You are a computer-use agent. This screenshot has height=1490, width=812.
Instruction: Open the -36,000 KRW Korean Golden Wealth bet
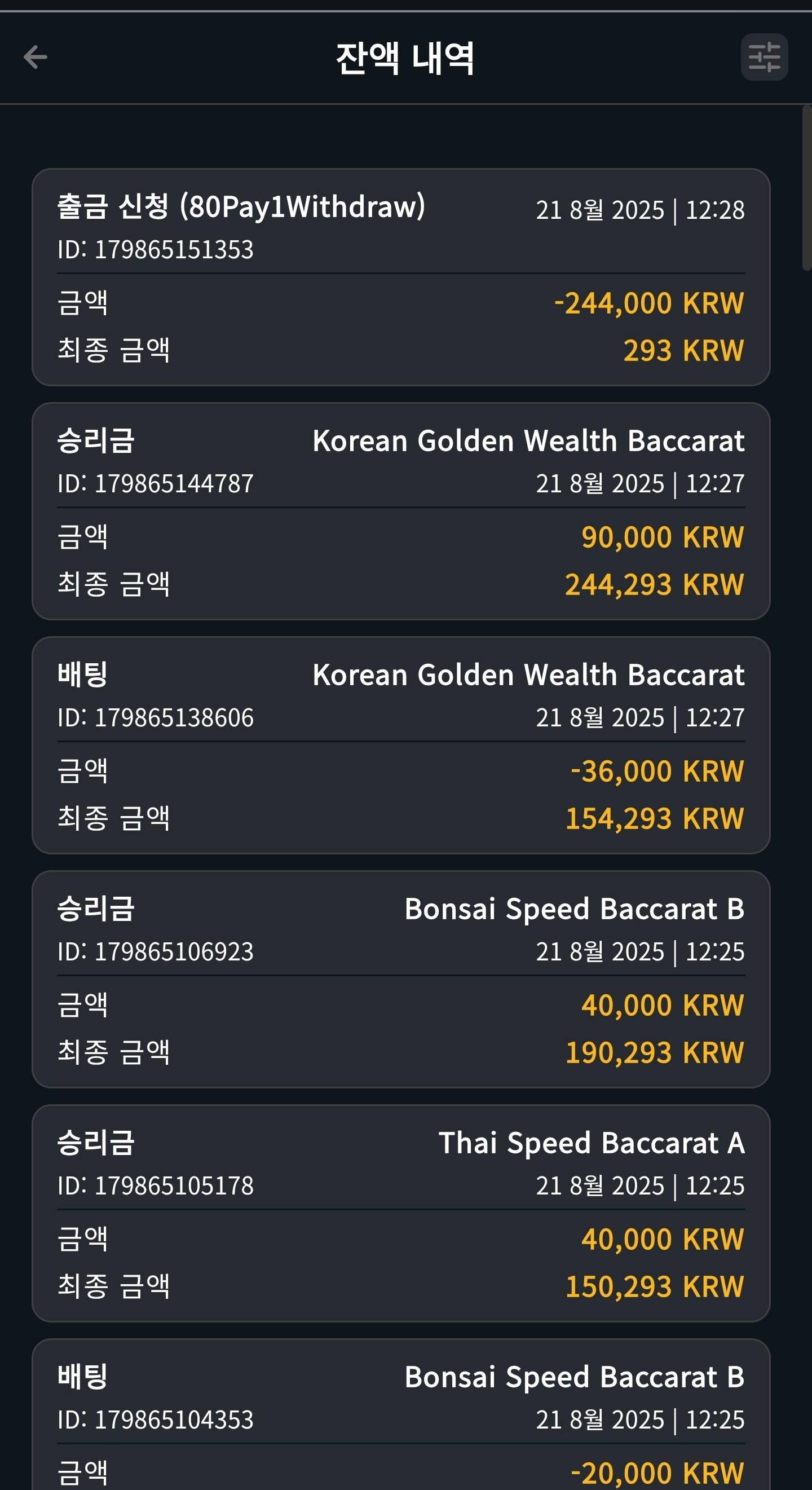coord(401,745)
